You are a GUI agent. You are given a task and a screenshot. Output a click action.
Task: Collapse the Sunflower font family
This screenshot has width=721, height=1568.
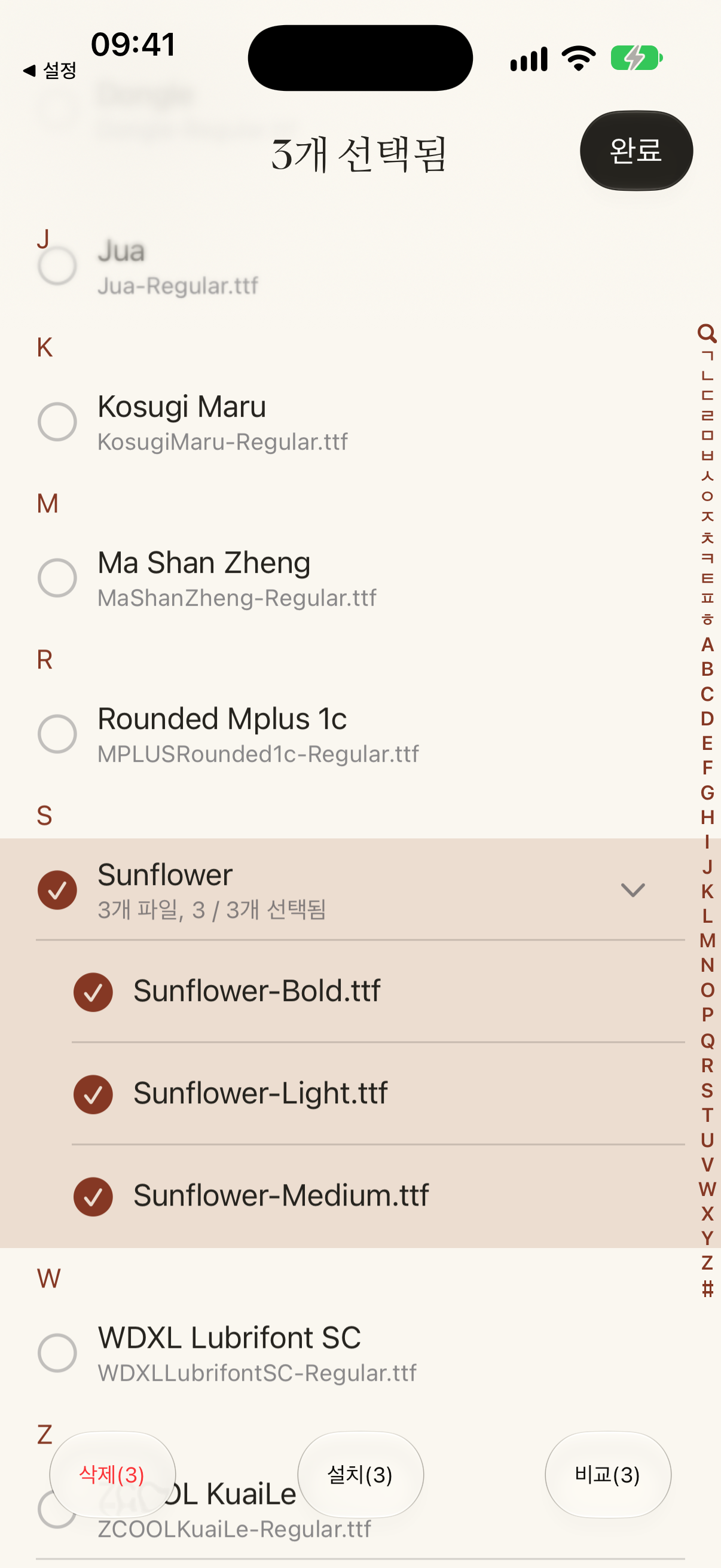(x=633, y=890)
